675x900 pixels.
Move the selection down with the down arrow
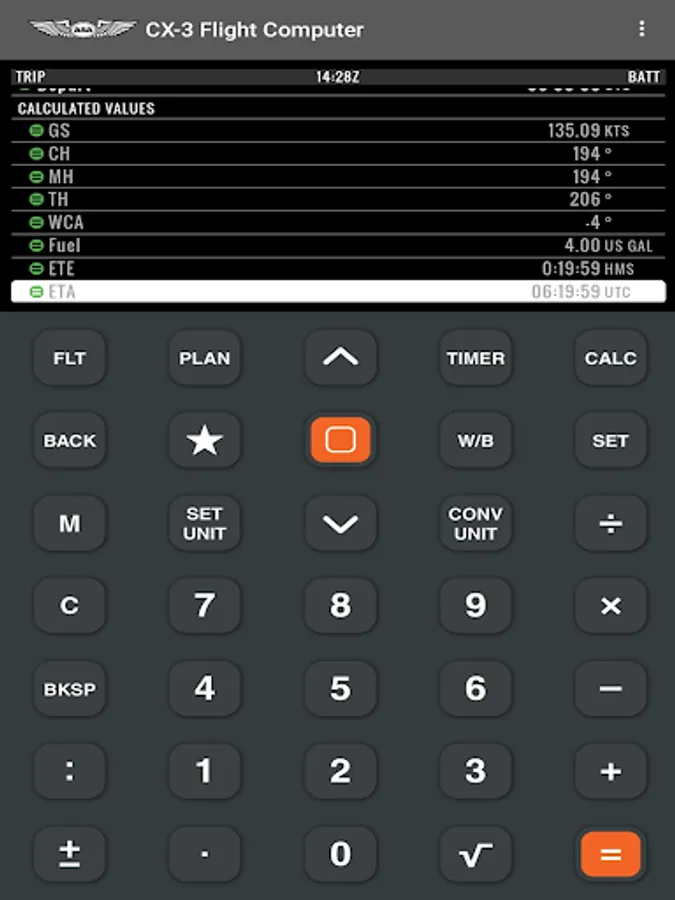pyautogui.click(x=340, y=523)
